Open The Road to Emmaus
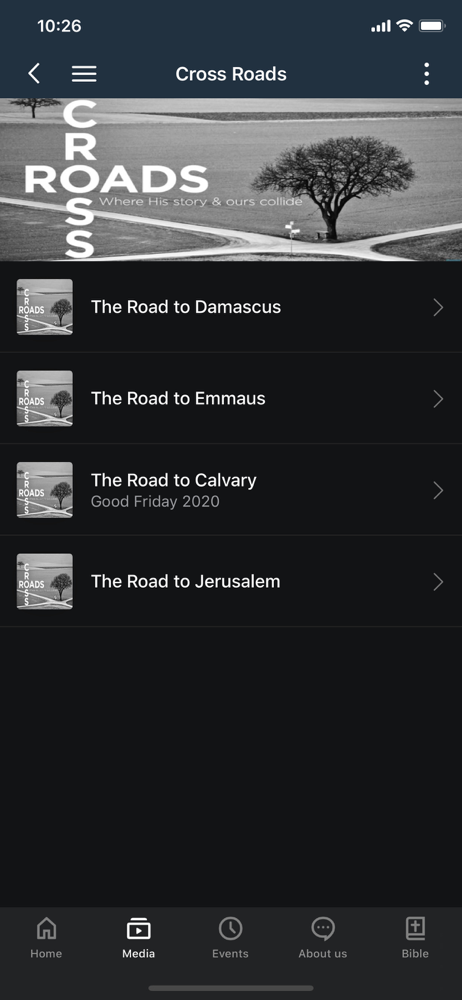The height and width of the screenshot is (1000, 462). pyautogui.click(x=231, y=399)
